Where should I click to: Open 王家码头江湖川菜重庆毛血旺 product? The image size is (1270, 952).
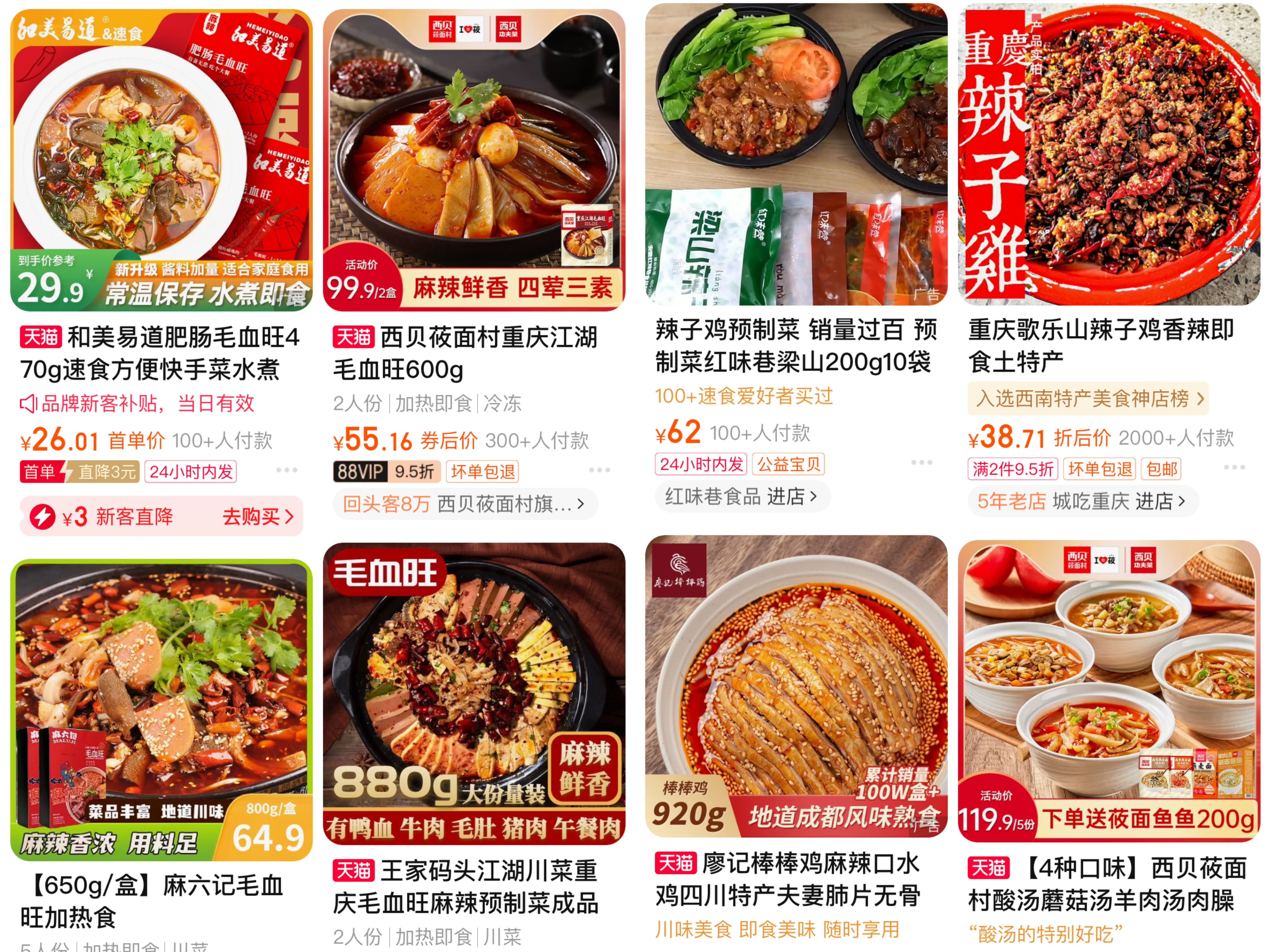[474, 694]
